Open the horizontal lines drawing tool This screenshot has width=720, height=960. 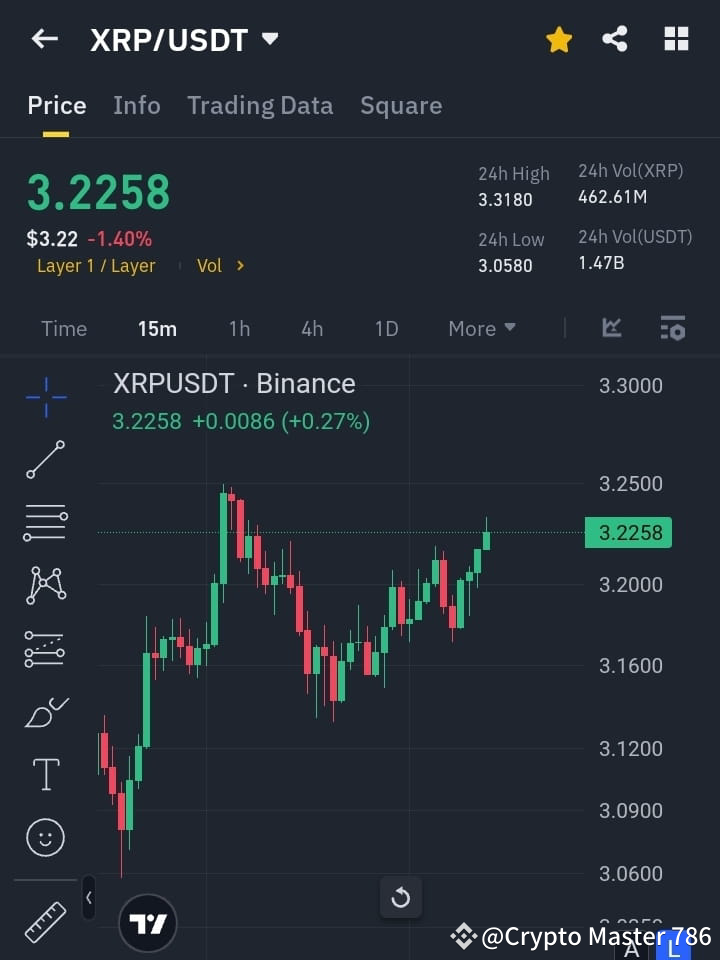tap(45, 523)
